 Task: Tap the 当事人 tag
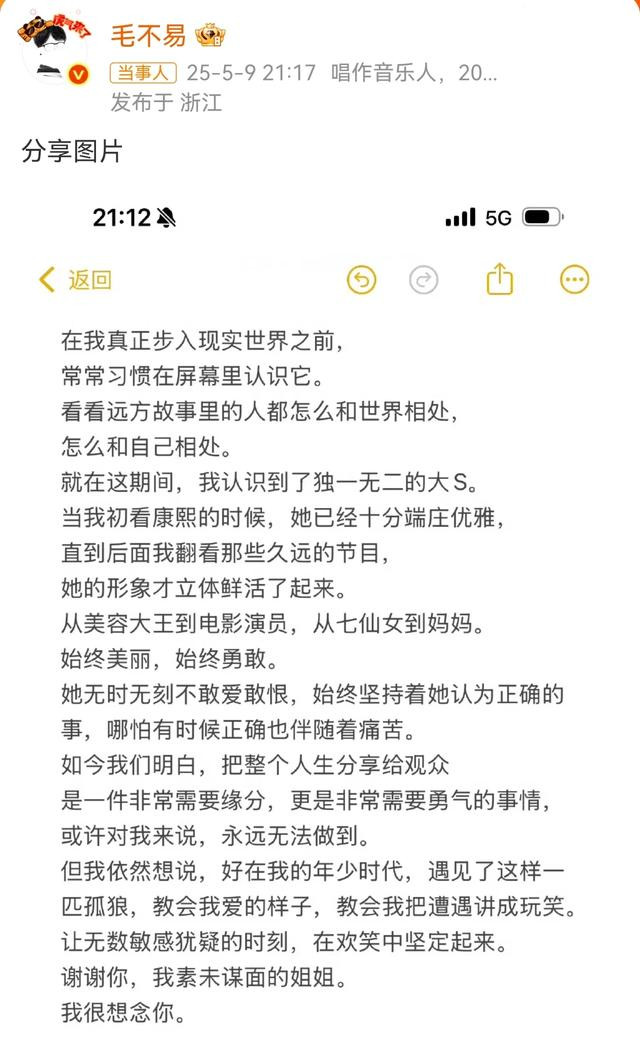tap(143, 72)
